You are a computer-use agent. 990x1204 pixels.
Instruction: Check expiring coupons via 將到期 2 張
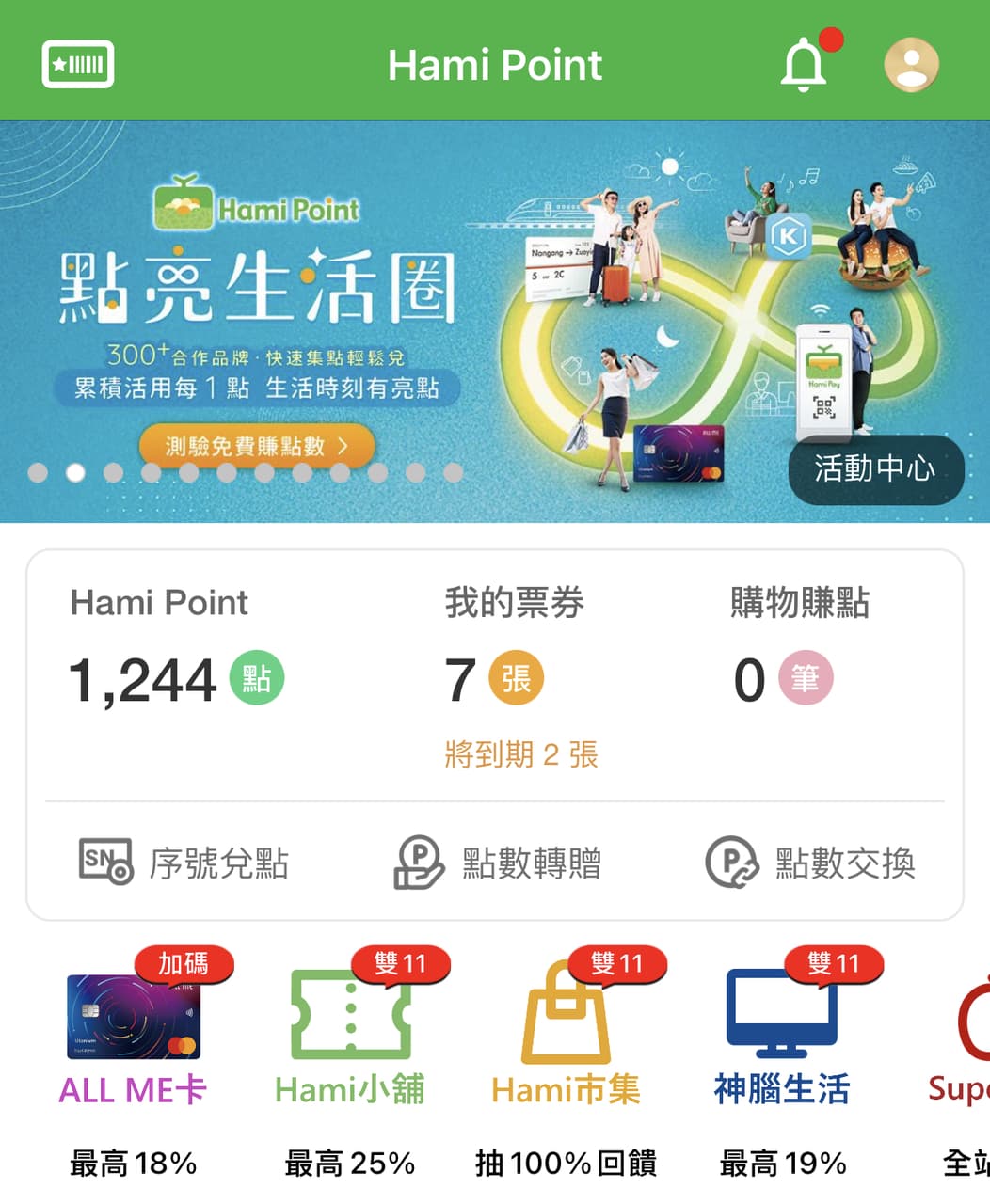coord(520,752)
